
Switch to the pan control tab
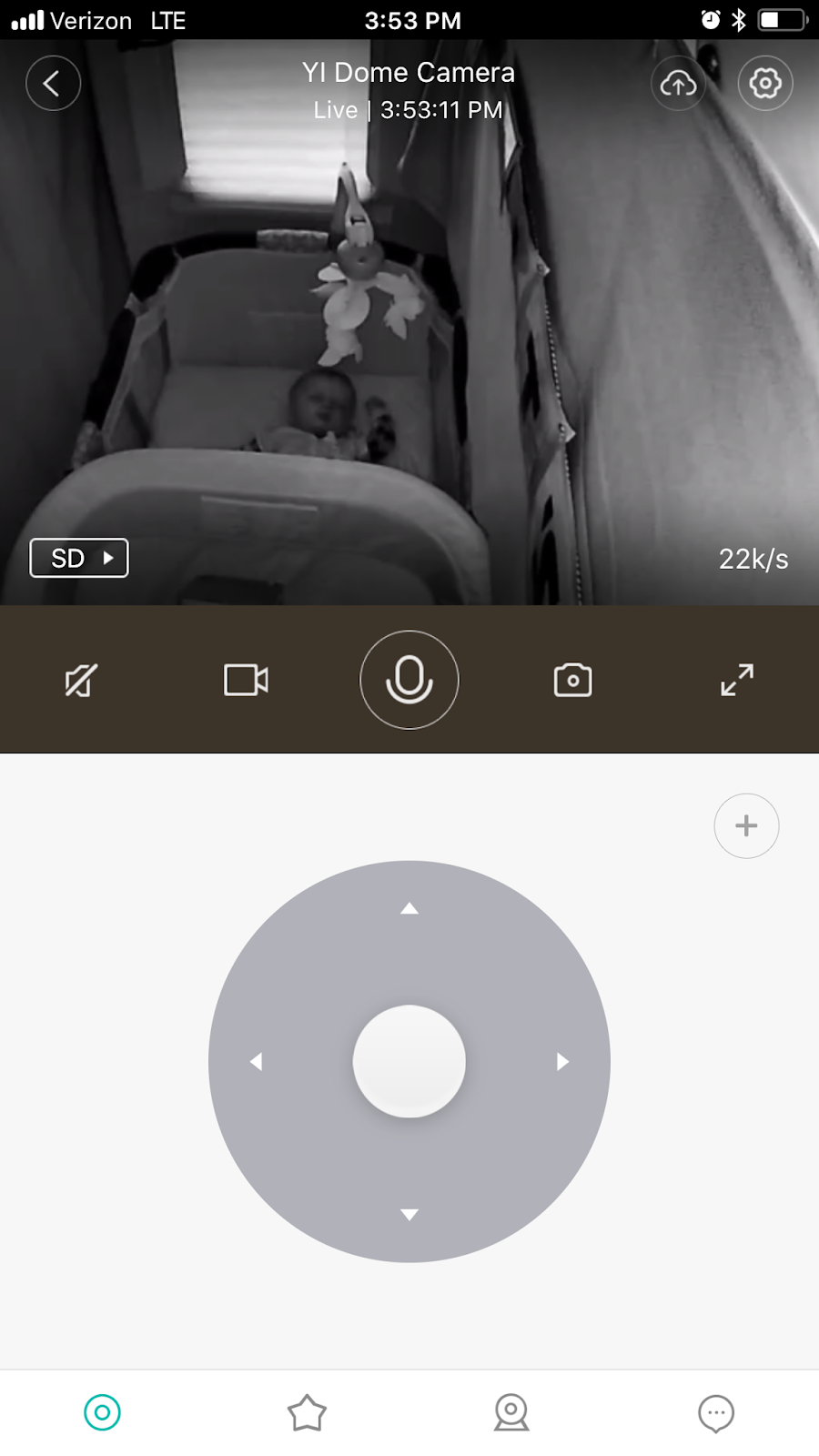tap(102, 1412)
